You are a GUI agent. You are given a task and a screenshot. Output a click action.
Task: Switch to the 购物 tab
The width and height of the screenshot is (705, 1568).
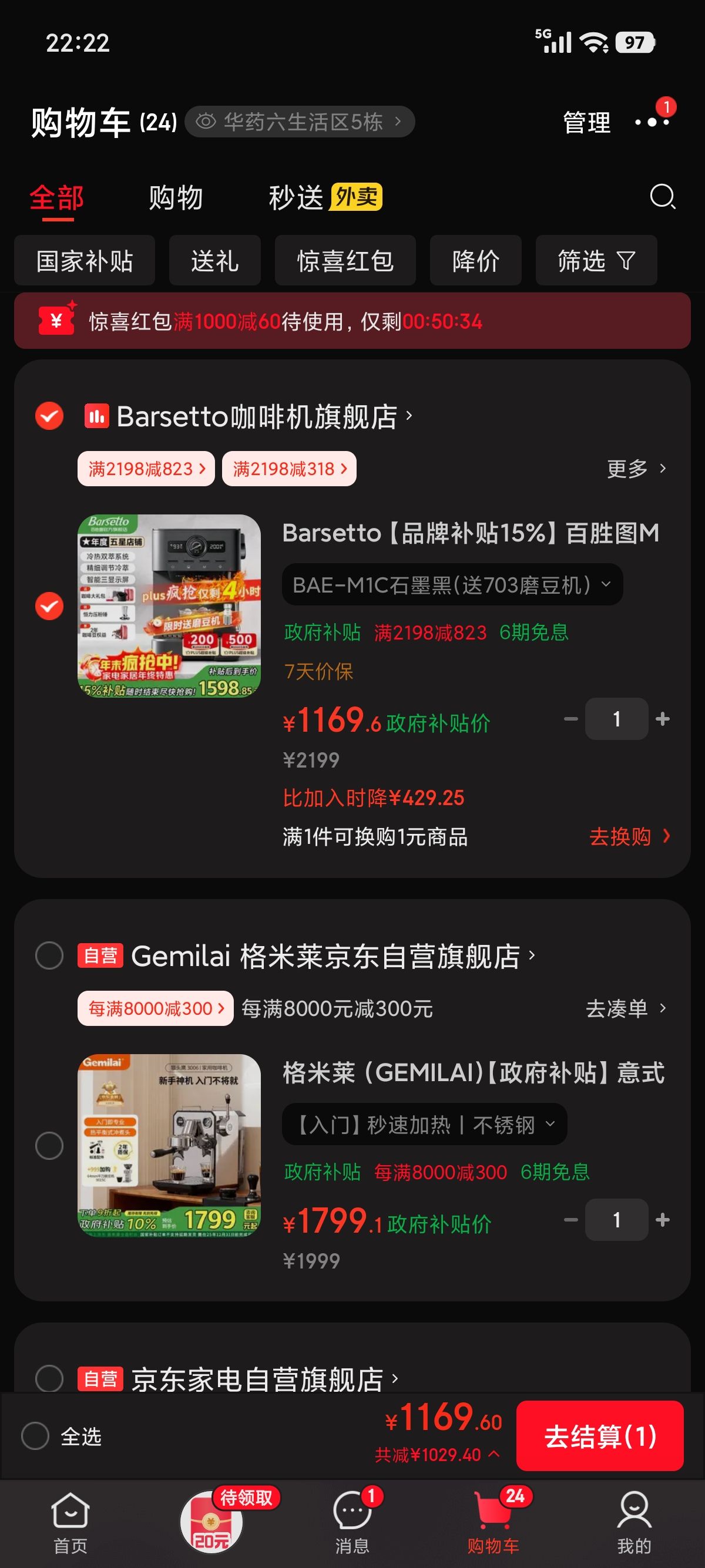coord(175,197)
